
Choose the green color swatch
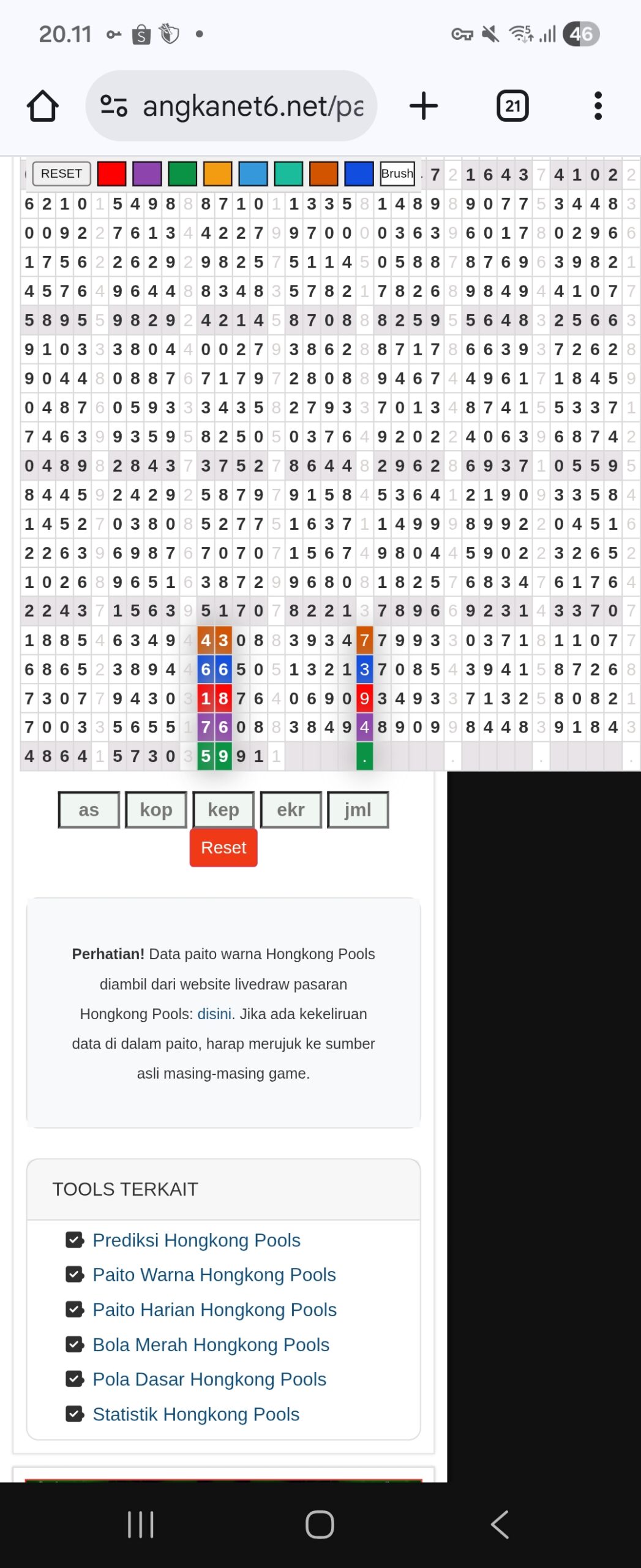click(x=182, y=174)
